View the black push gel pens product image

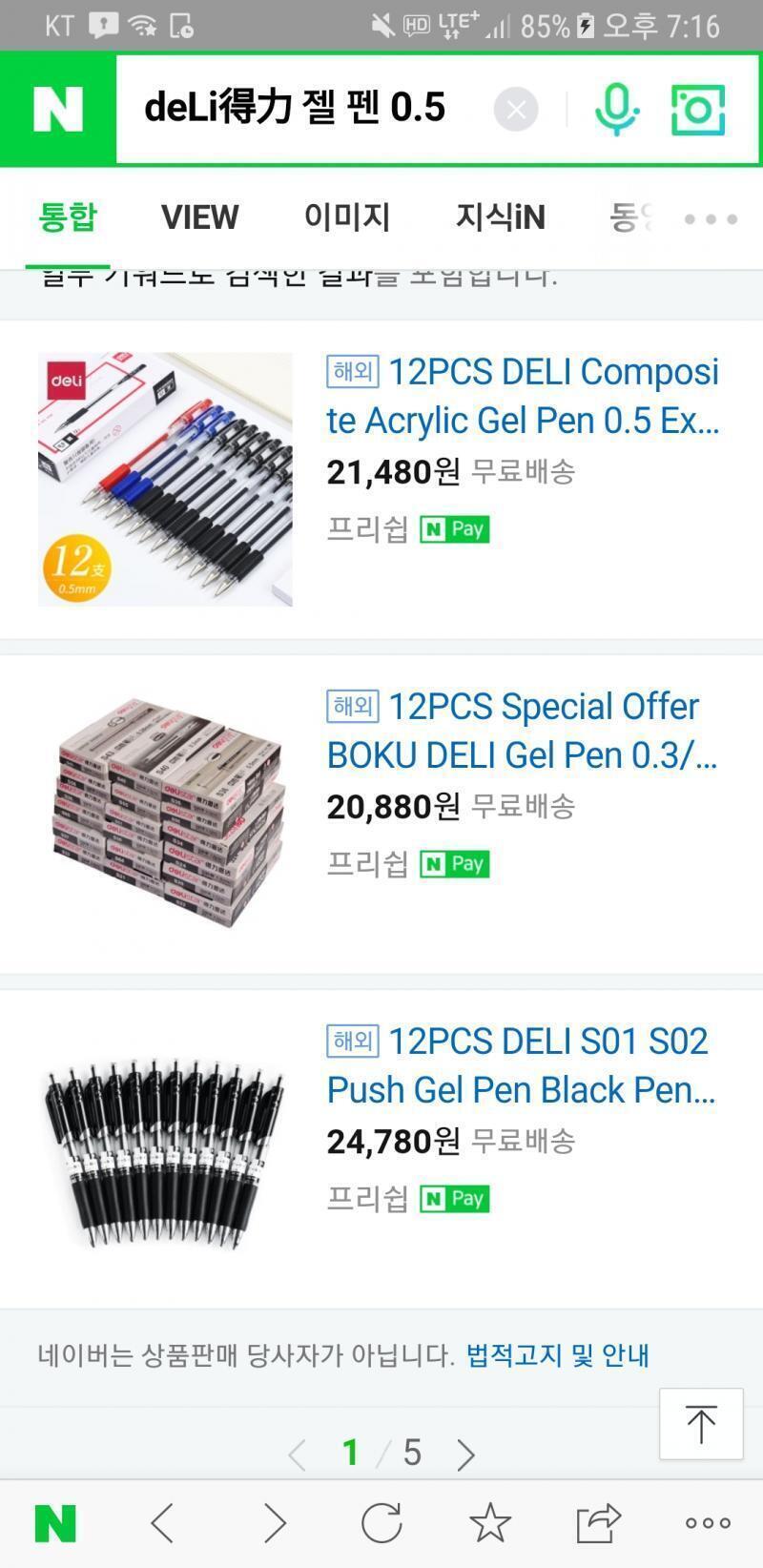click(165, 1149)
